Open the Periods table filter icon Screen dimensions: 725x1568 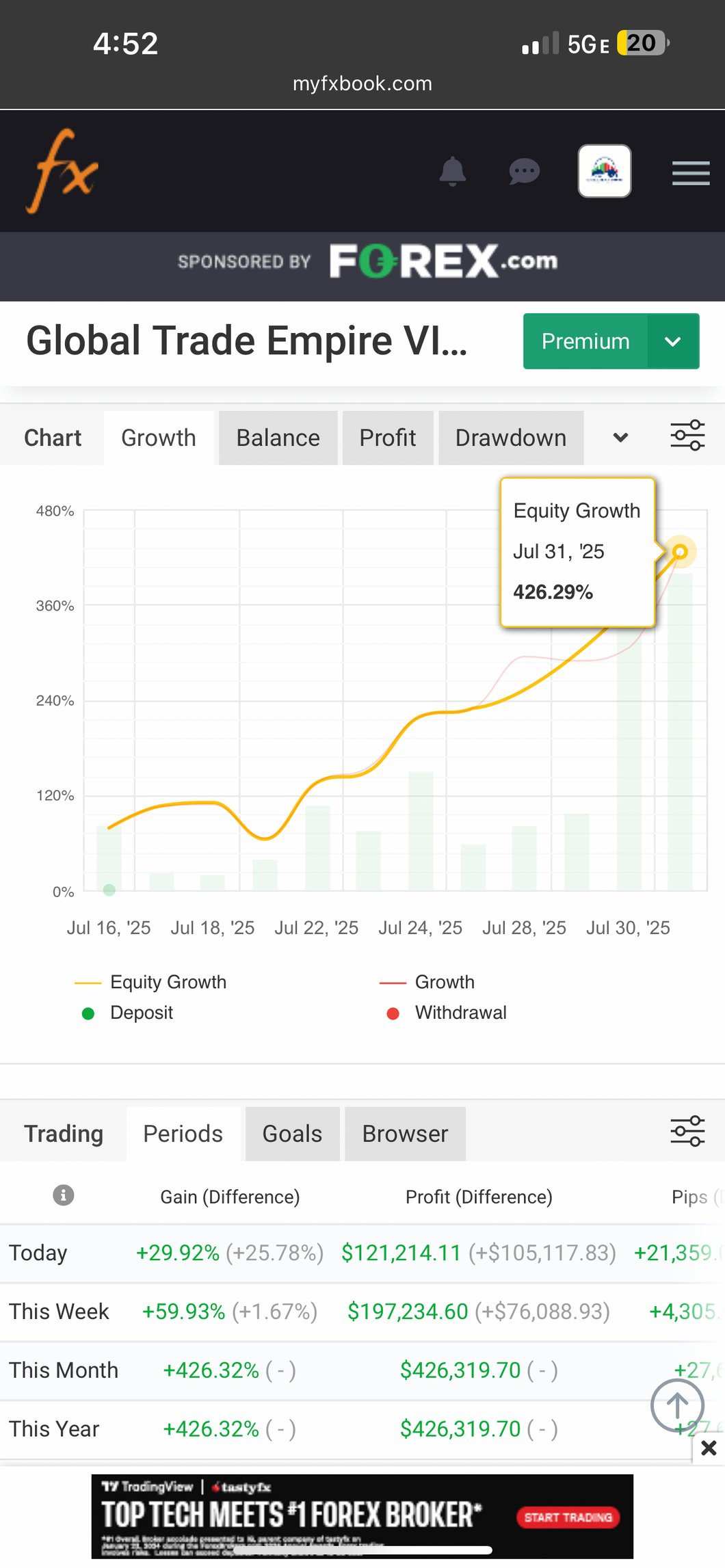[x=687, y=1131]
